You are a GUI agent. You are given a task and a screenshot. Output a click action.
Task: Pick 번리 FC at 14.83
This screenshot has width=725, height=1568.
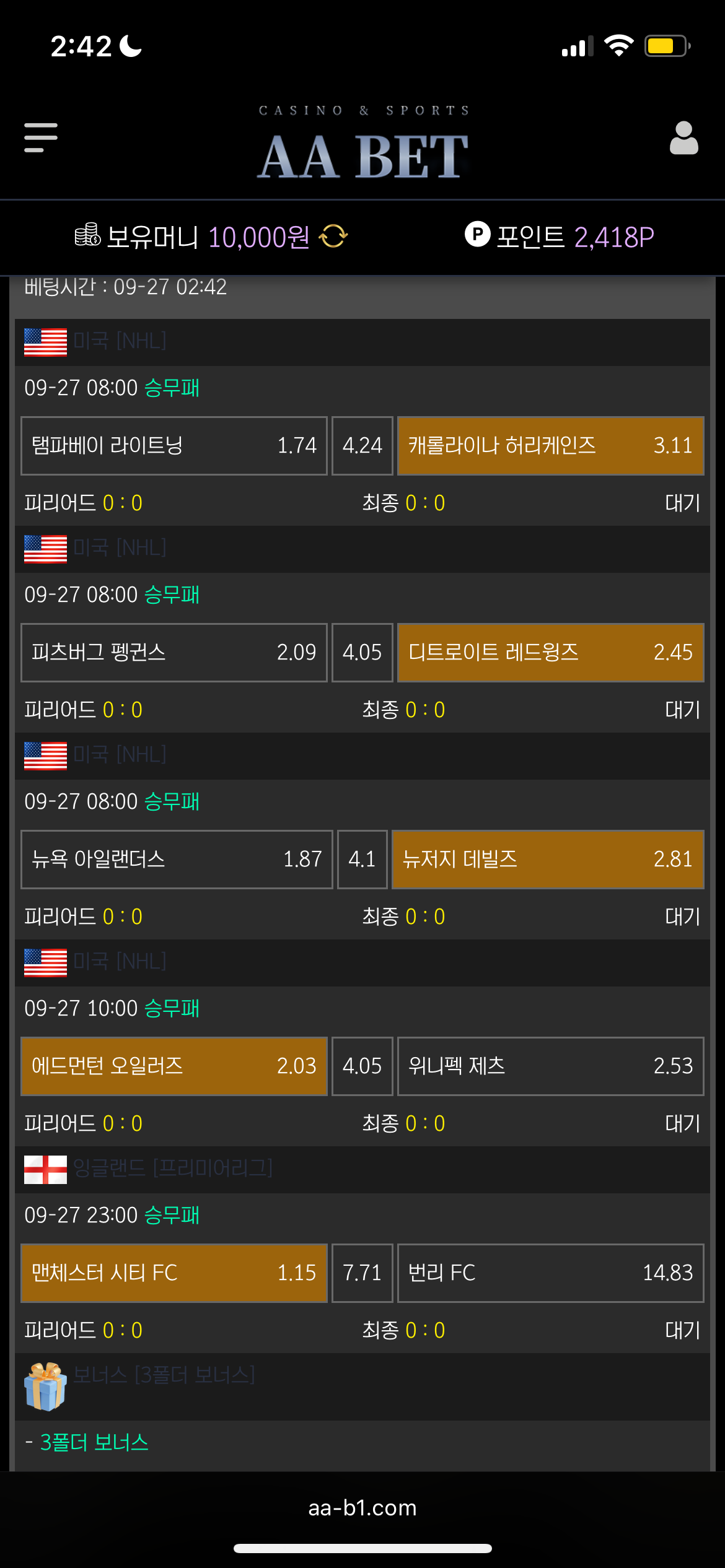(550, 1273)
